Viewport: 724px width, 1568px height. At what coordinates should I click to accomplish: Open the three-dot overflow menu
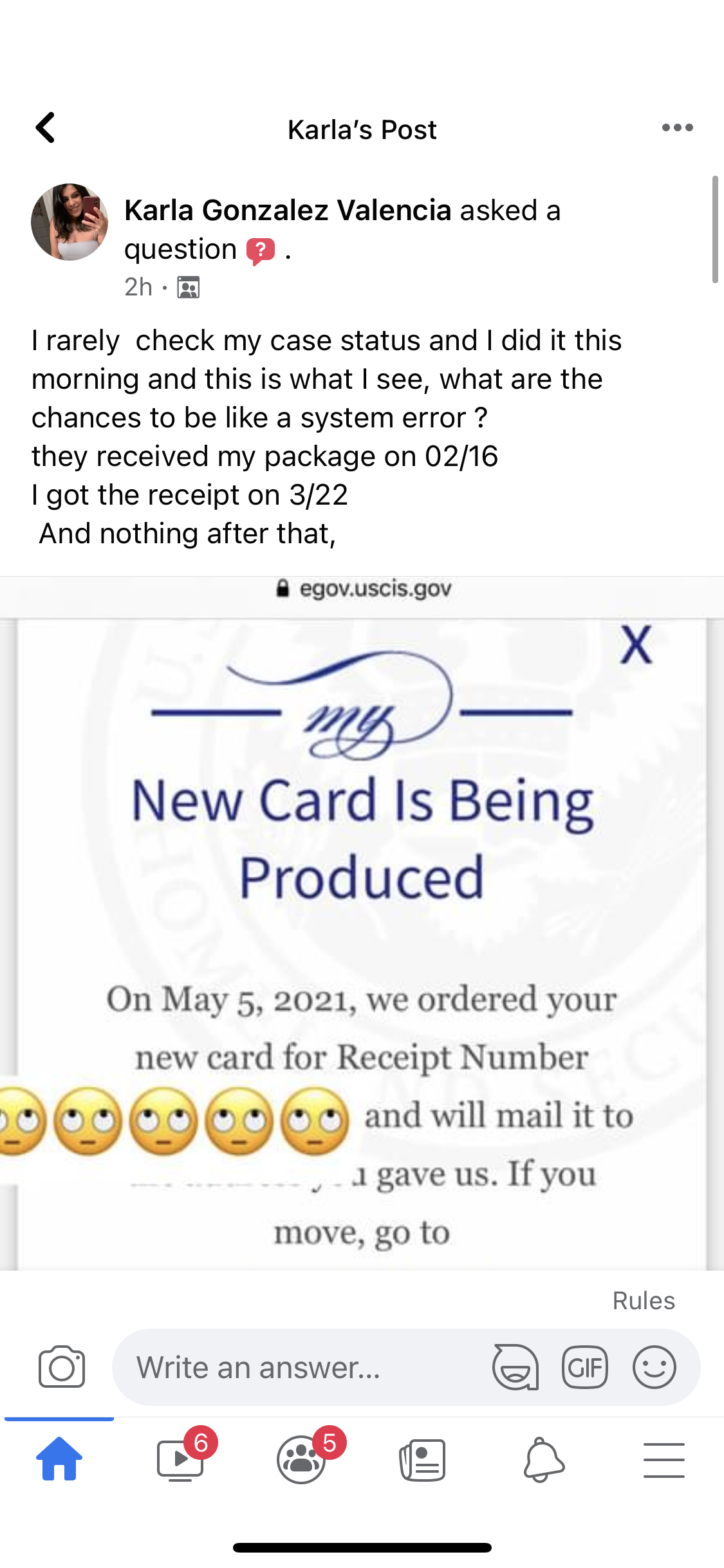[x=677, y=127]
